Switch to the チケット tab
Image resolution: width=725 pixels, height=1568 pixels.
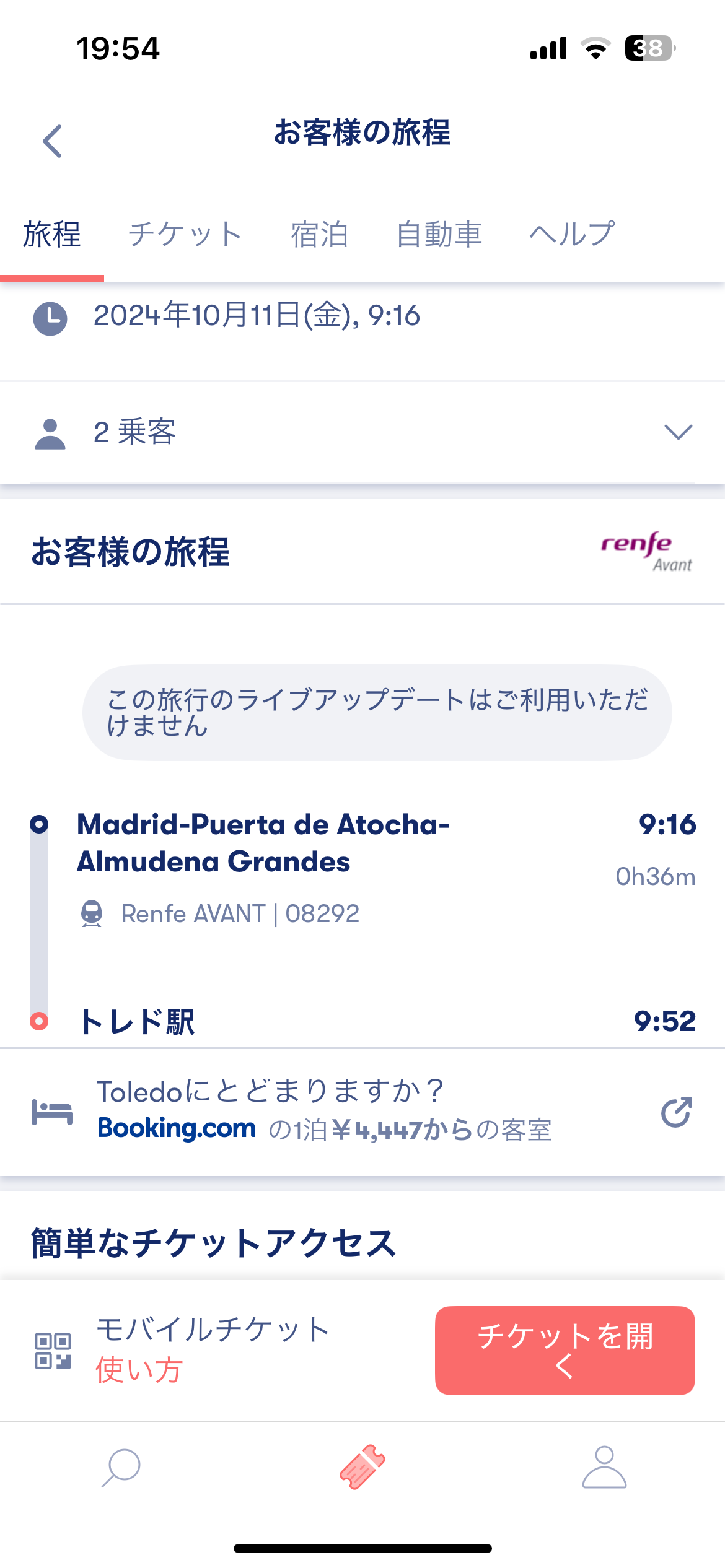click(185, 235)
